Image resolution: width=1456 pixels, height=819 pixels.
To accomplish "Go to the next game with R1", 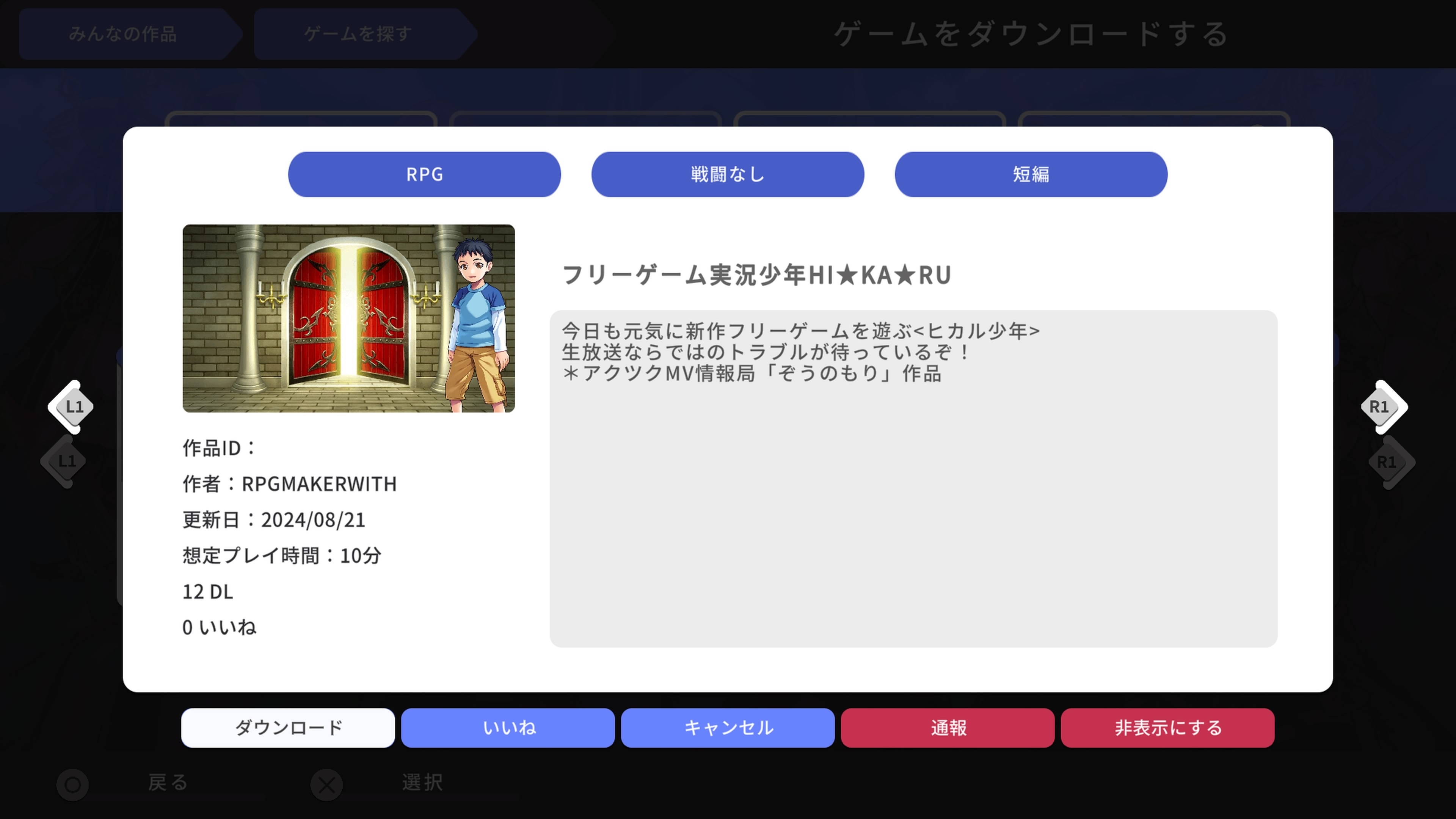I will tap(1381, 407).
